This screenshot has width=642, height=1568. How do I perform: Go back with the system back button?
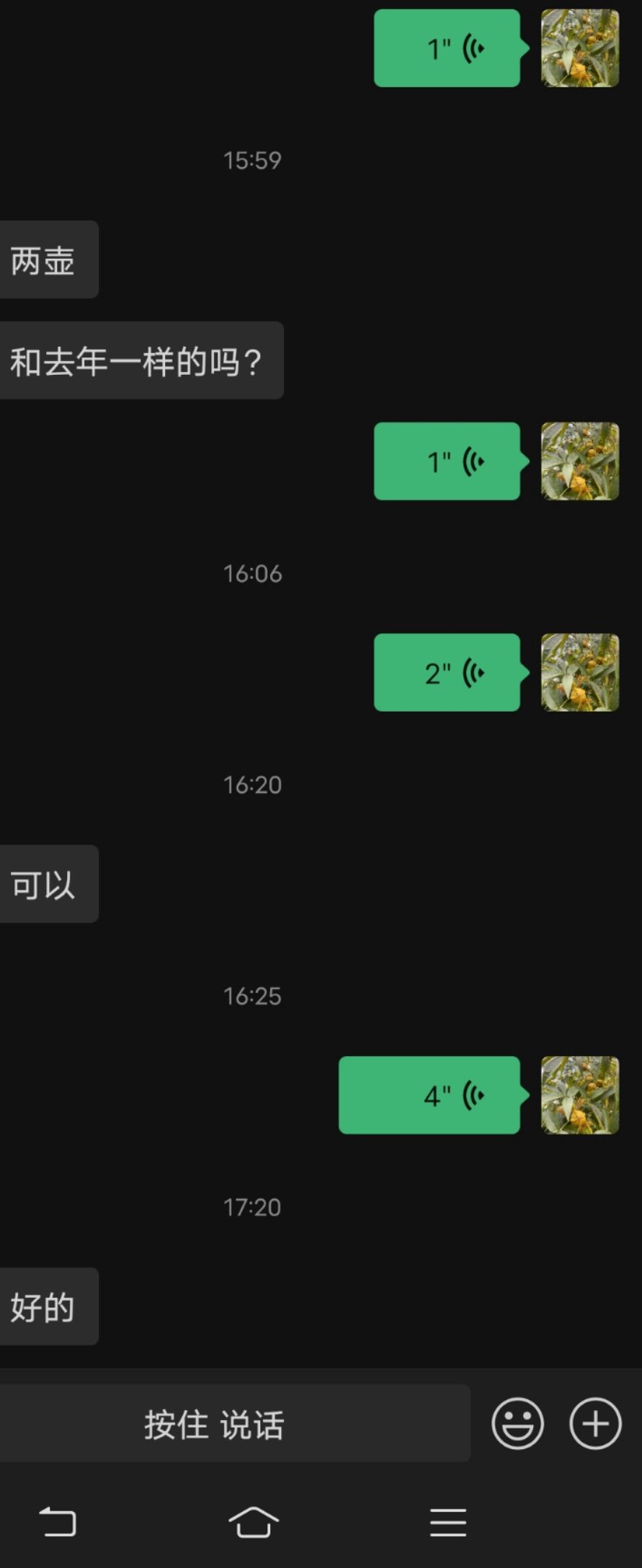pos(58,1522)
